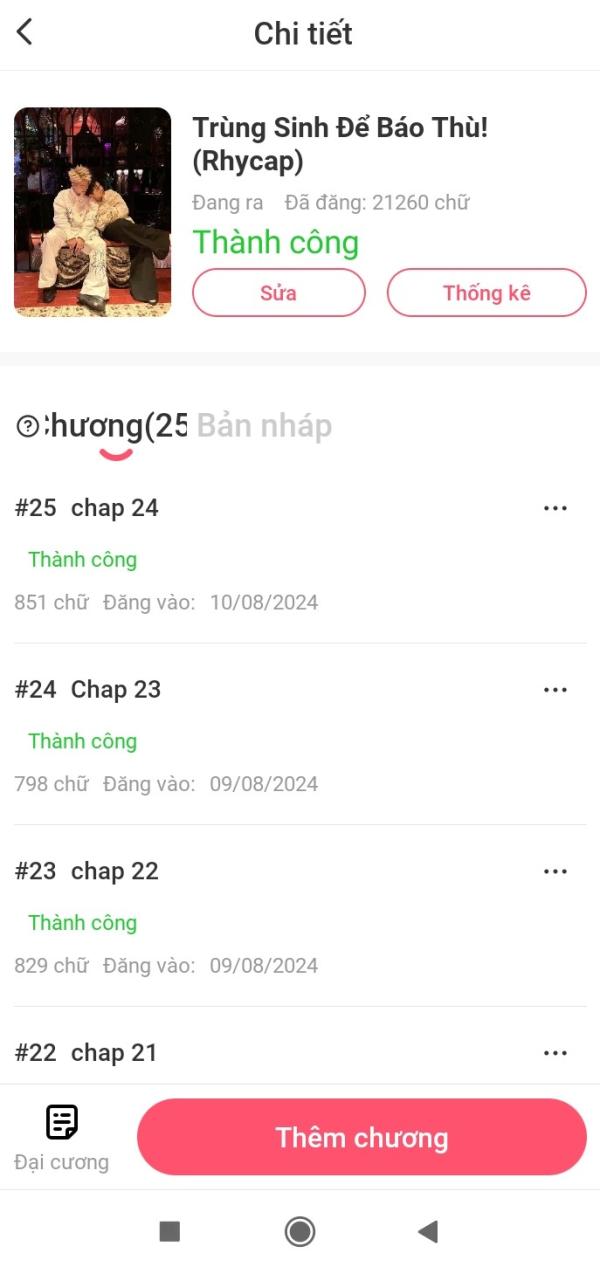This screenshot has width=600, height=1267.
Task: Tap Thêm chương to add a chapter
Action: point(361,1138)
